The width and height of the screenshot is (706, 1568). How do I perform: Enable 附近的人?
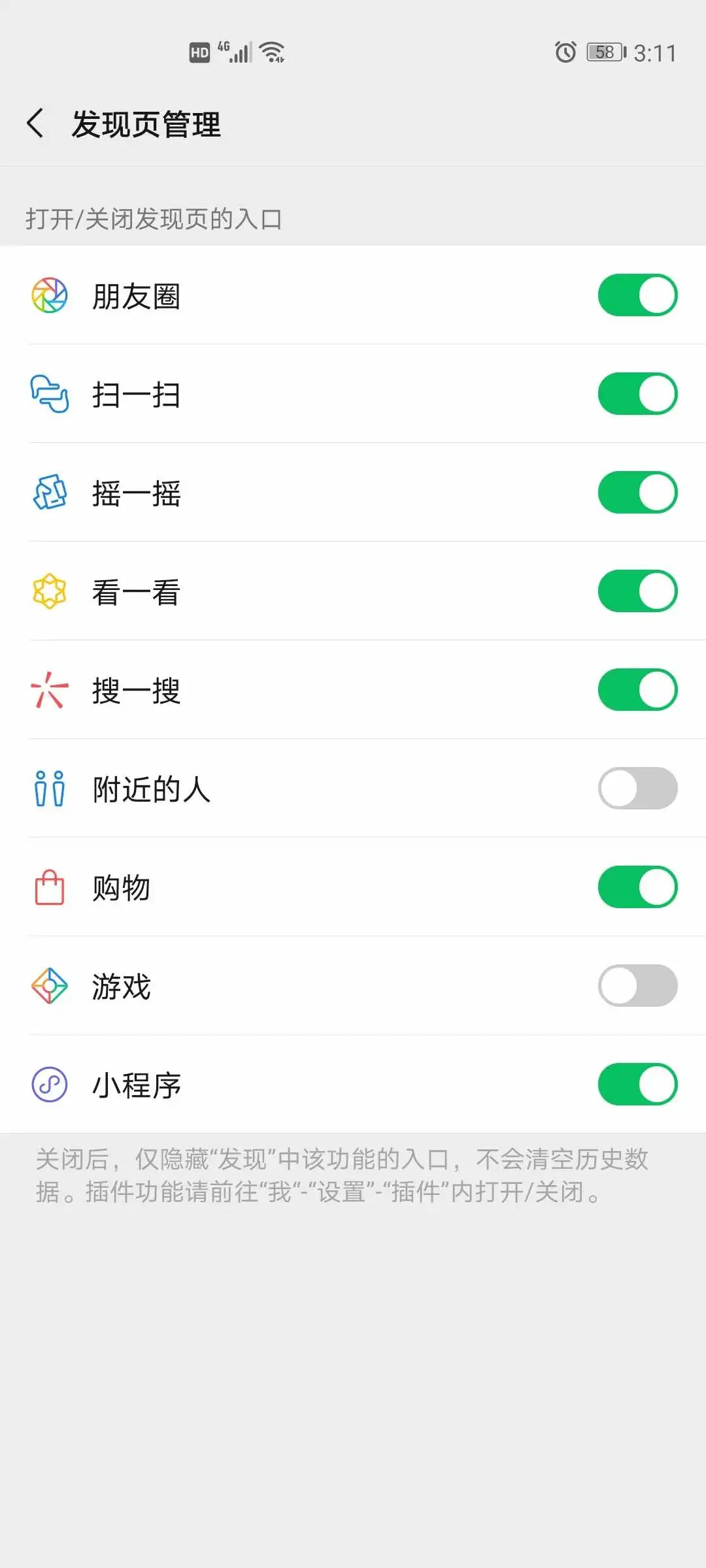point(637,789)
